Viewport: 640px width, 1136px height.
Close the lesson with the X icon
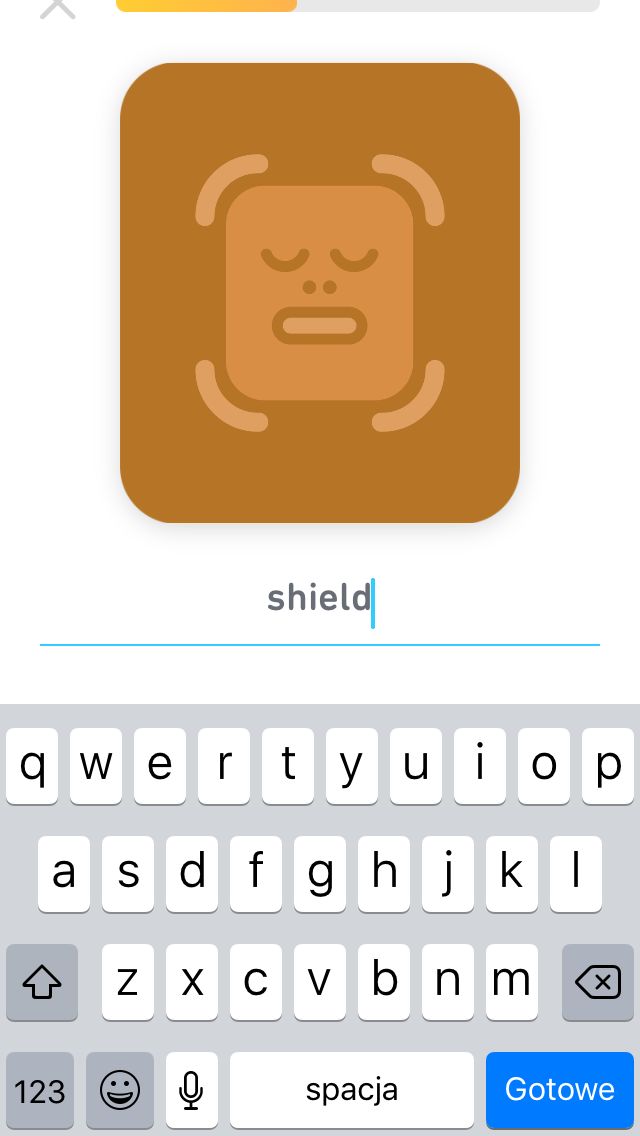pyautogui.click(x=57, y=7)
